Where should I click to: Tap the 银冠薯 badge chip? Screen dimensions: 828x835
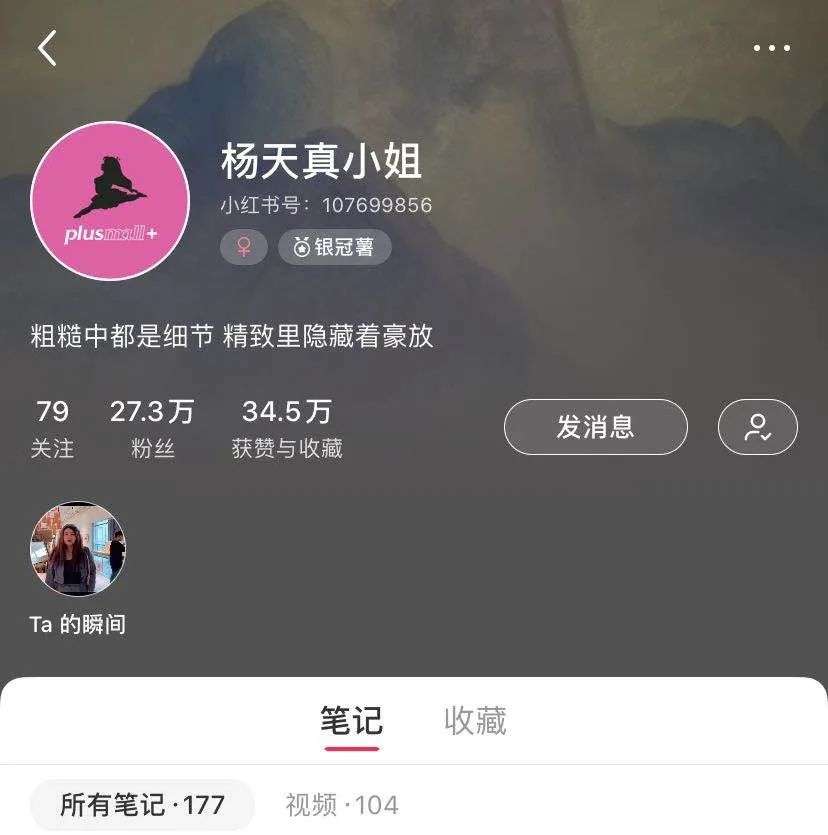tap(334, 247)
